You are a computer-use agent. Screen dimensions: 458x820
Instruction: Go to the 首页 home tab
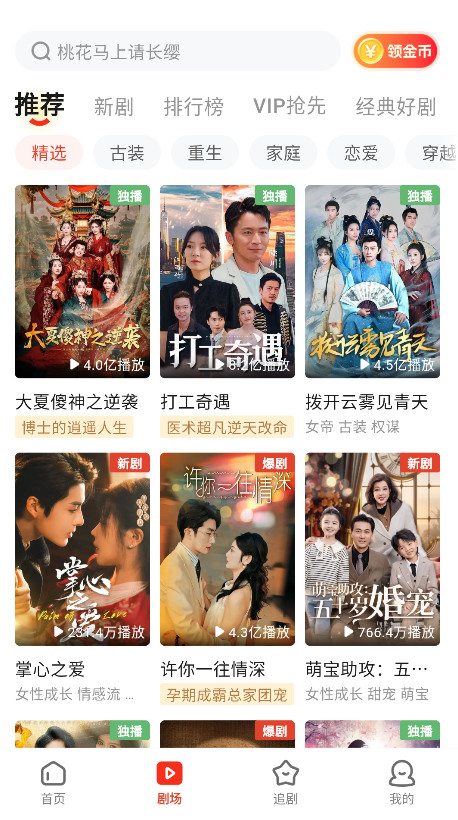point(53,783)
